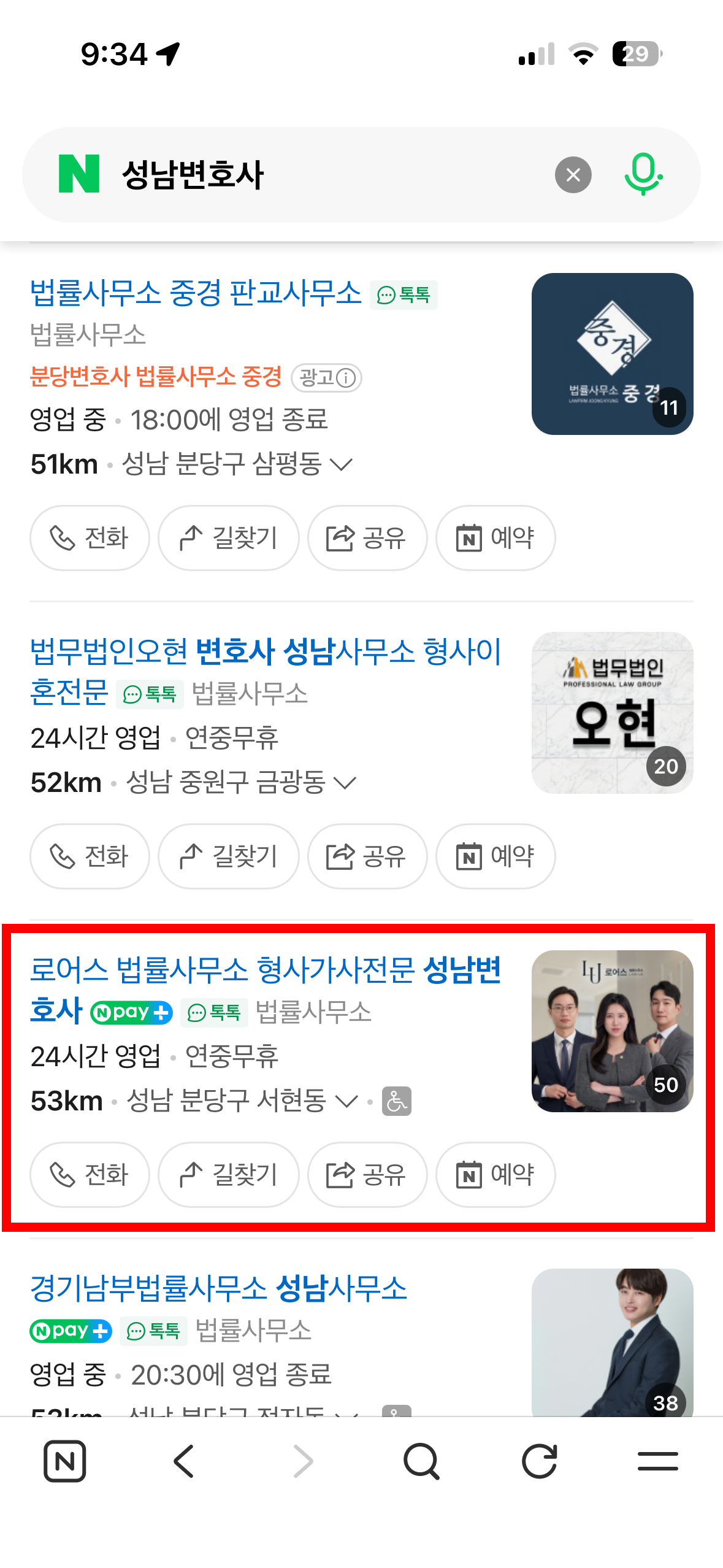Clear the search query with the X button
723x1568 pixels.
click(x=573, y=175)
